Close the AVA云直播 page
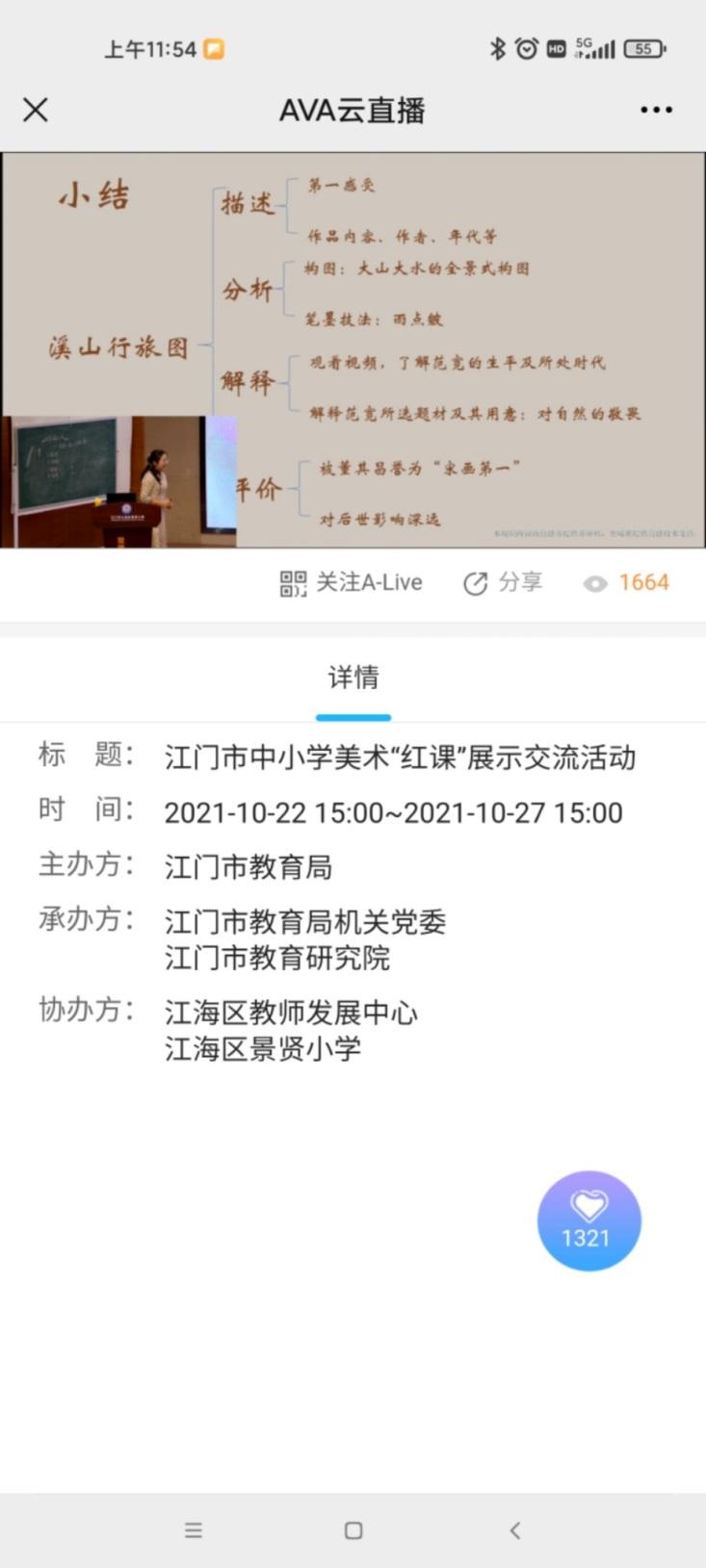The width and height of the screenshot is (706, 1568). [x=36, y=110]
